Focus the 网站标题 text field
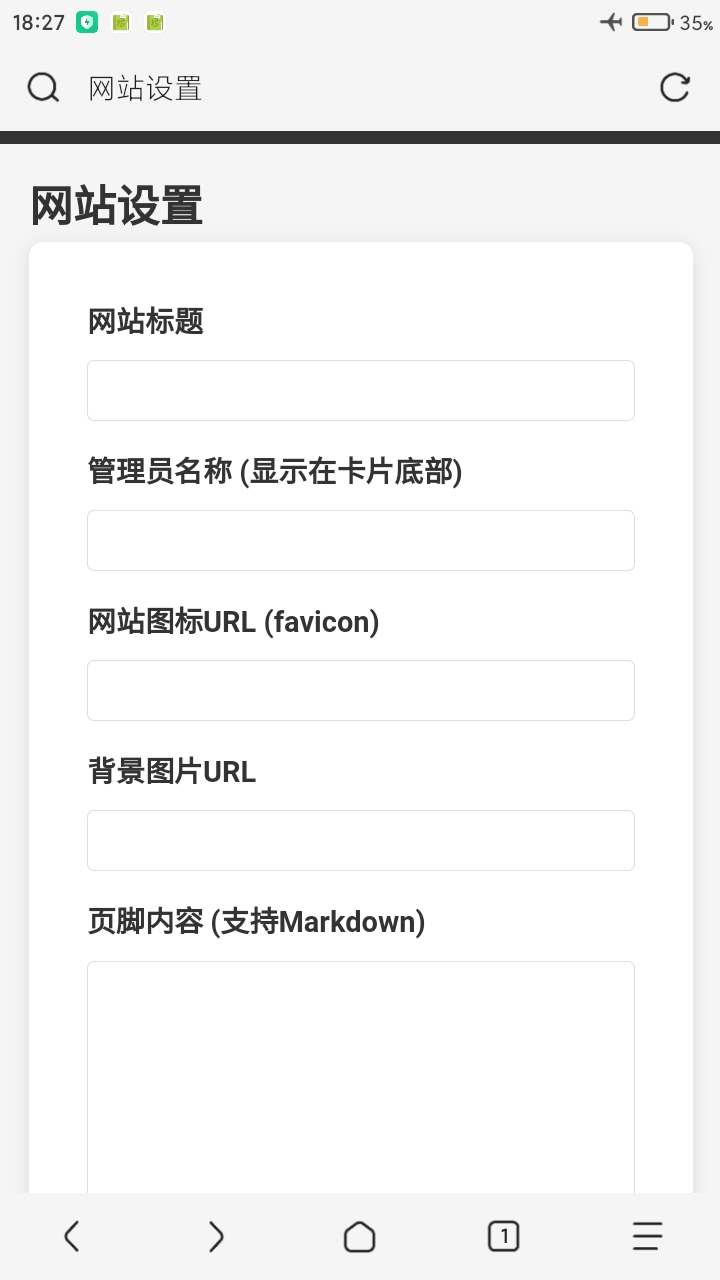 coord(361,390)
